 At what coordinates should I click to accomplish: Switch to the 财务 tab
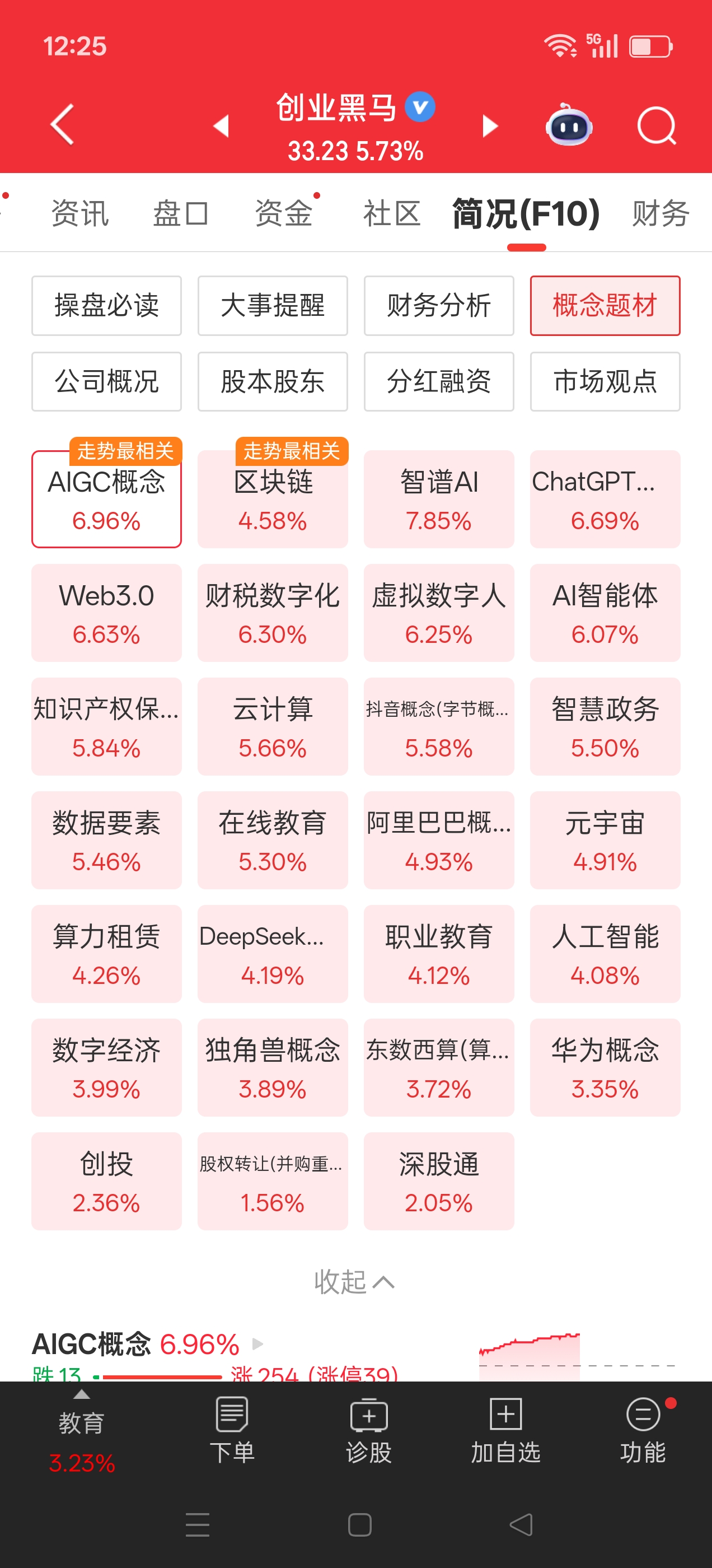coord(661,214)
